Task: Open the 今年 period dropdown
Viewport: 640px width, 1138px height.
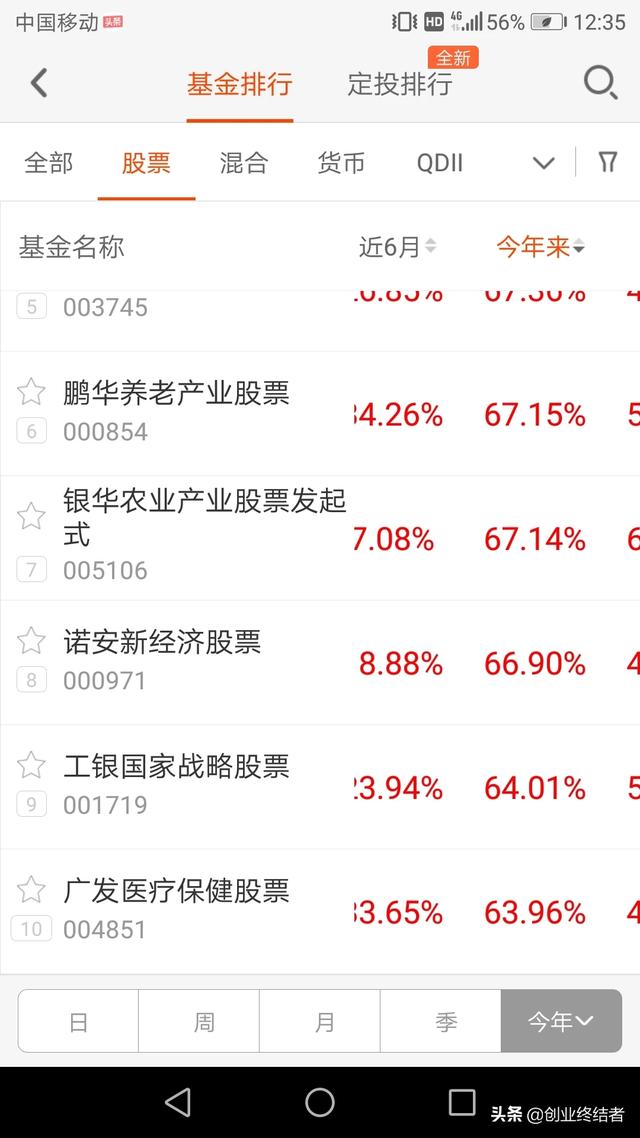Action: 560,1021
